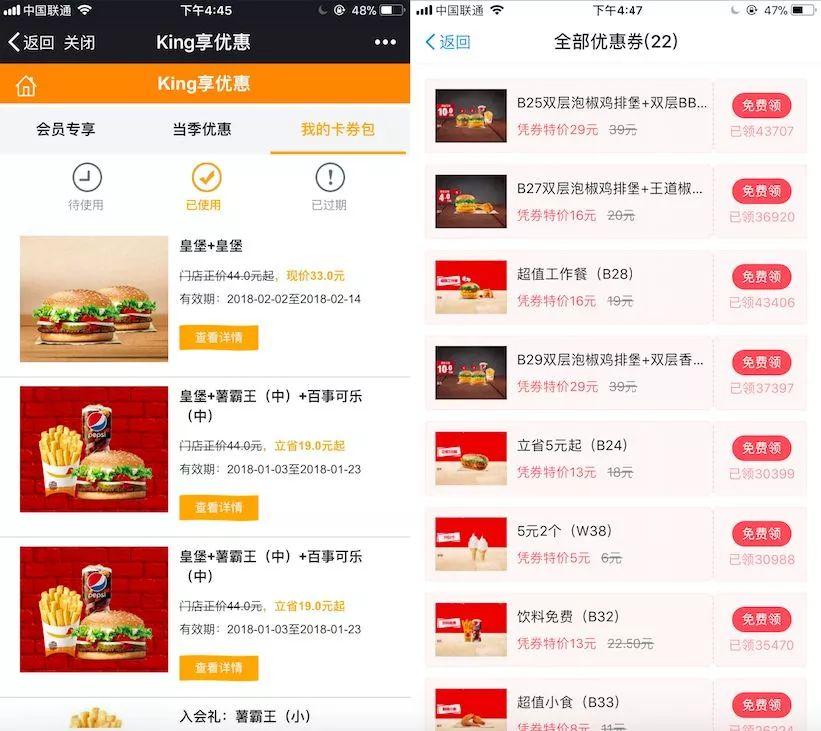Show 已过期 coupons
The width and height of the screenshot is (821, 731).
[329, 187]
